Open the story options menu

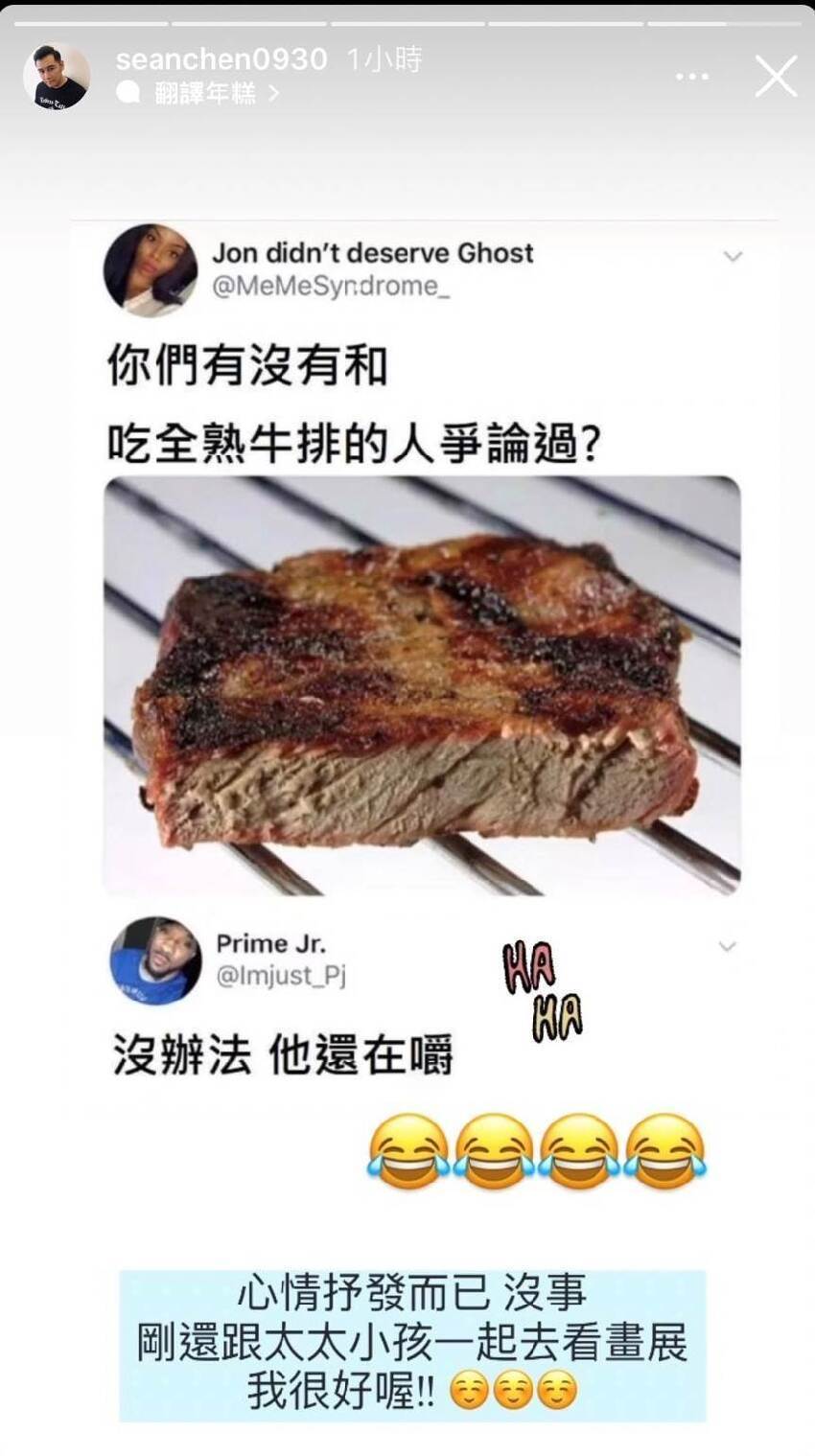point(691,77)
